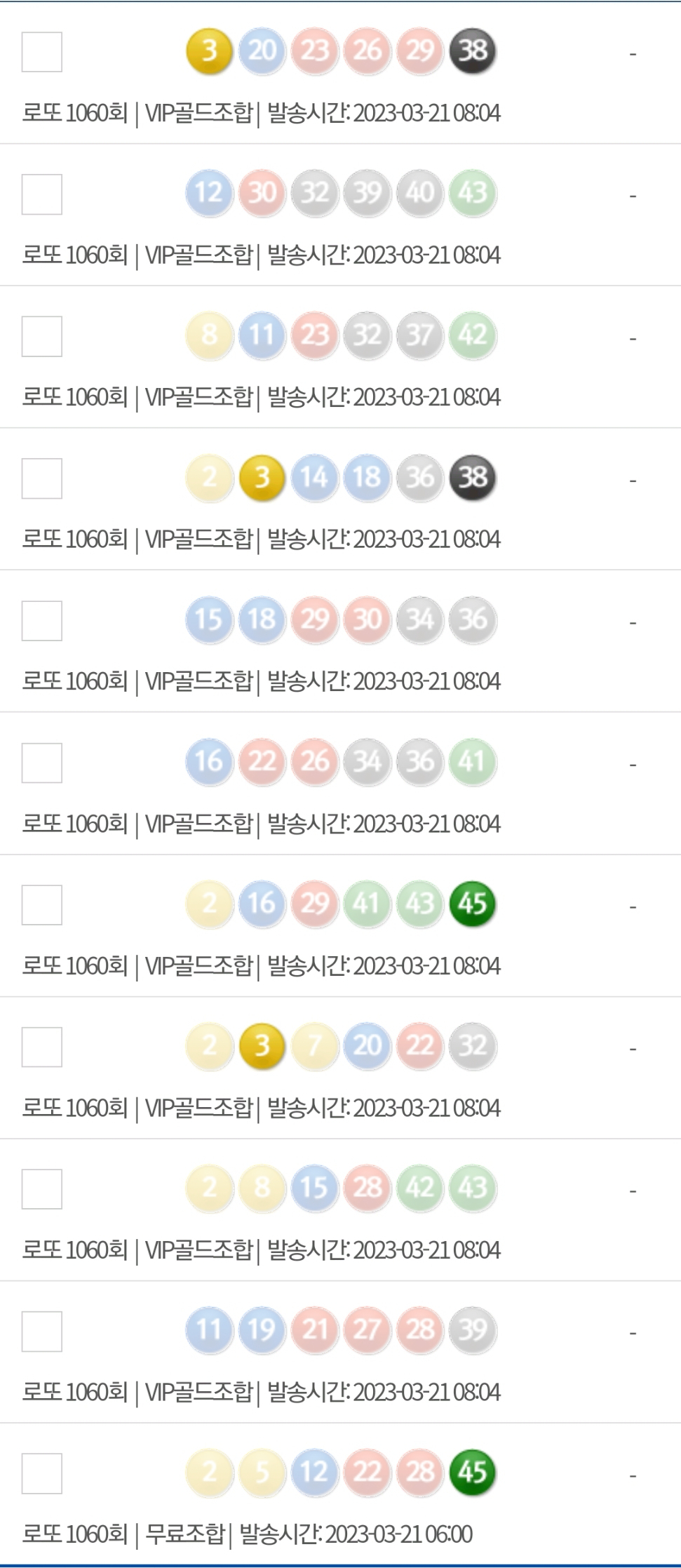Screen dimensions: 681x1568
Task: Mark the checkbox for 2 3 14 18 36 38
Action: (42, 478)
